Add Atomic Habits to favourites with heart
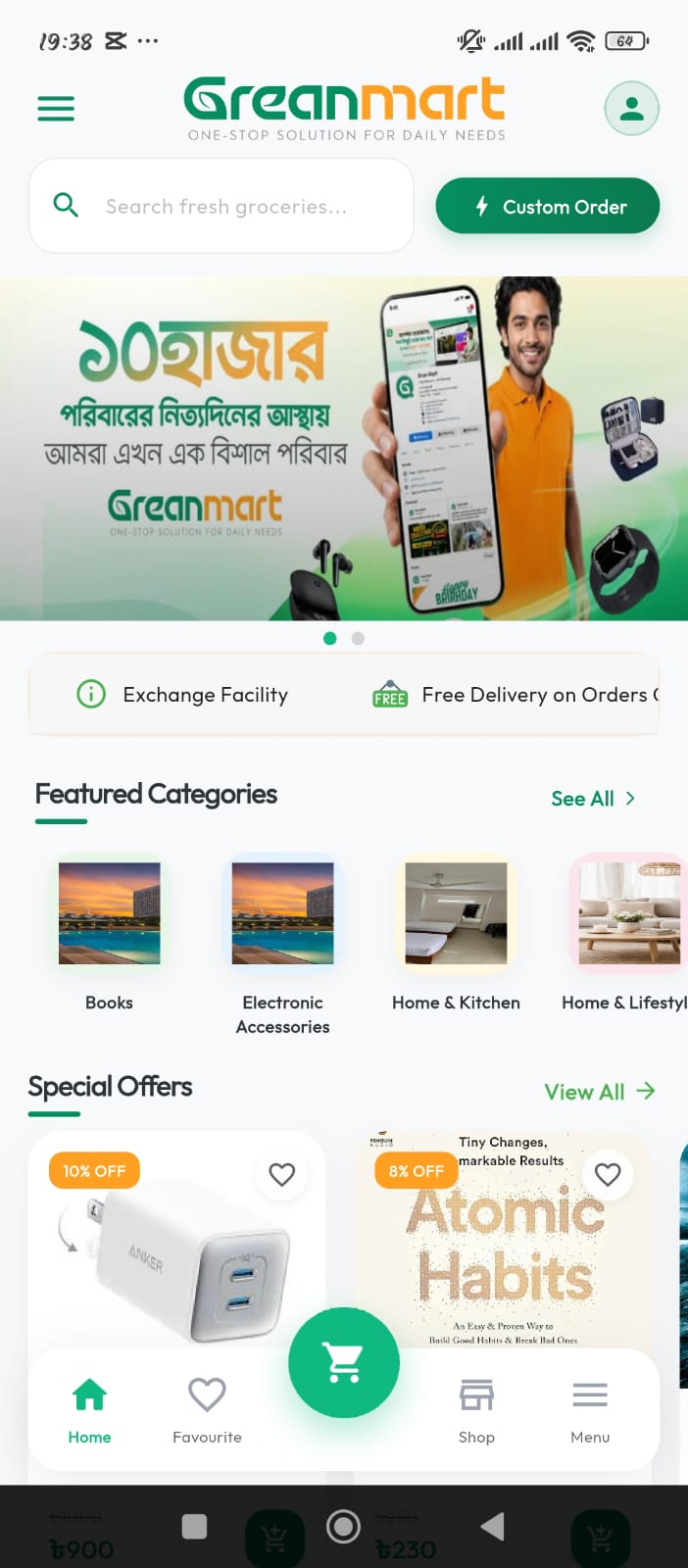This screenshot has width=688, height=1568. (608, 1174)
